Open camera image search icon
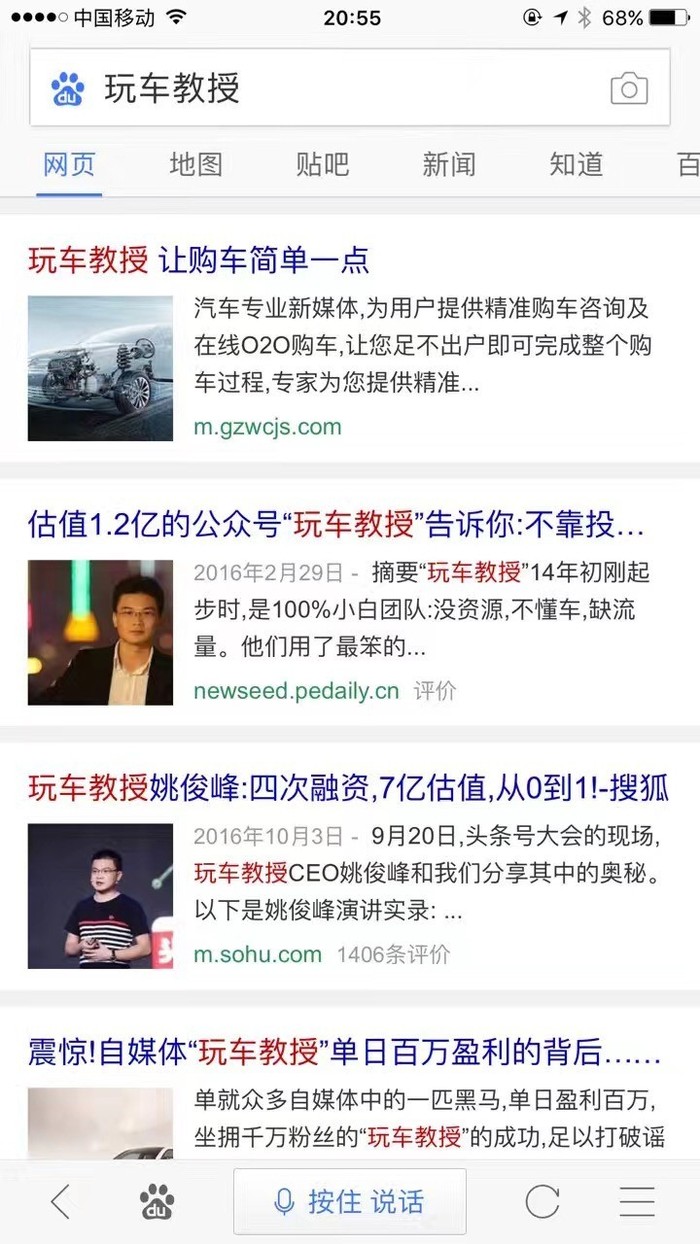700x1244 pixels. 629,89
